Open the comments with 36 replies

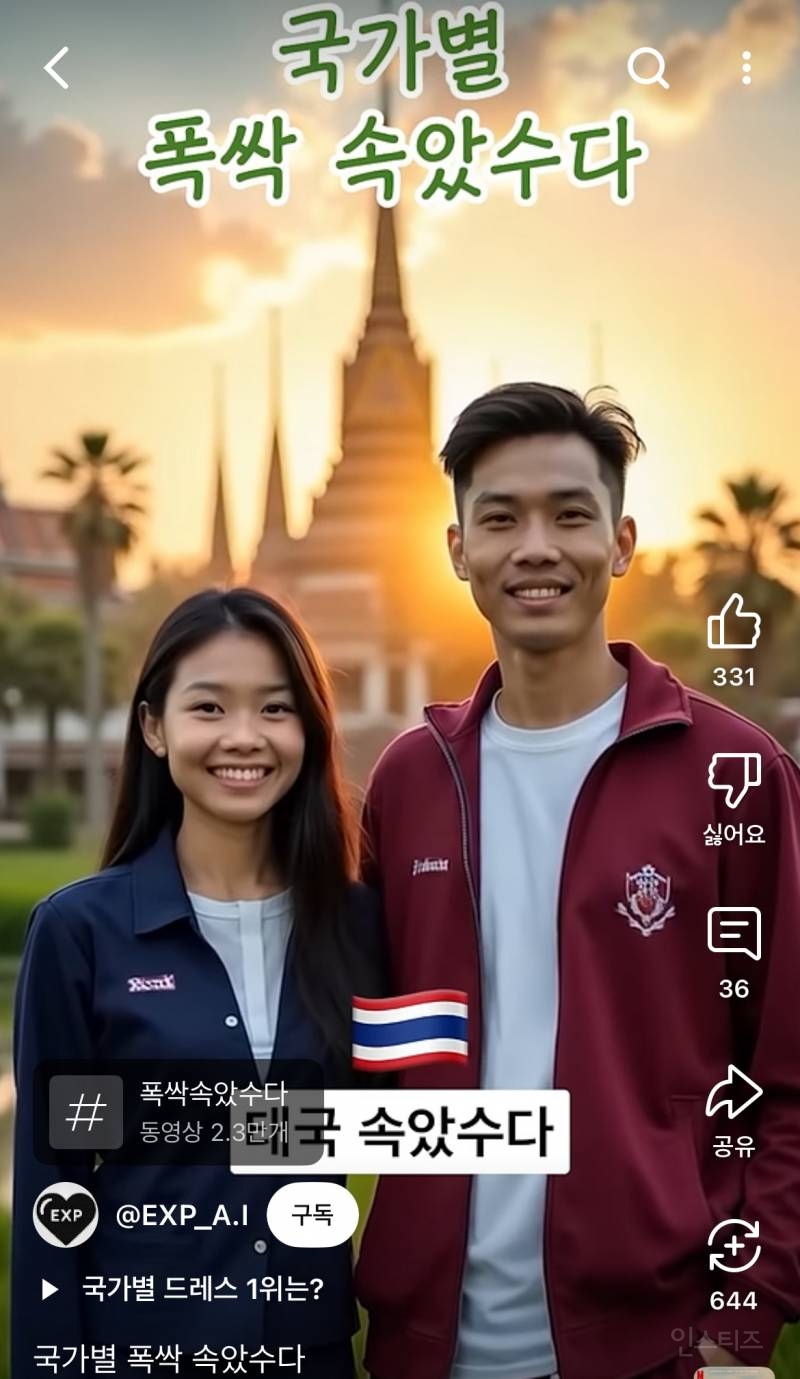(734, 935)
